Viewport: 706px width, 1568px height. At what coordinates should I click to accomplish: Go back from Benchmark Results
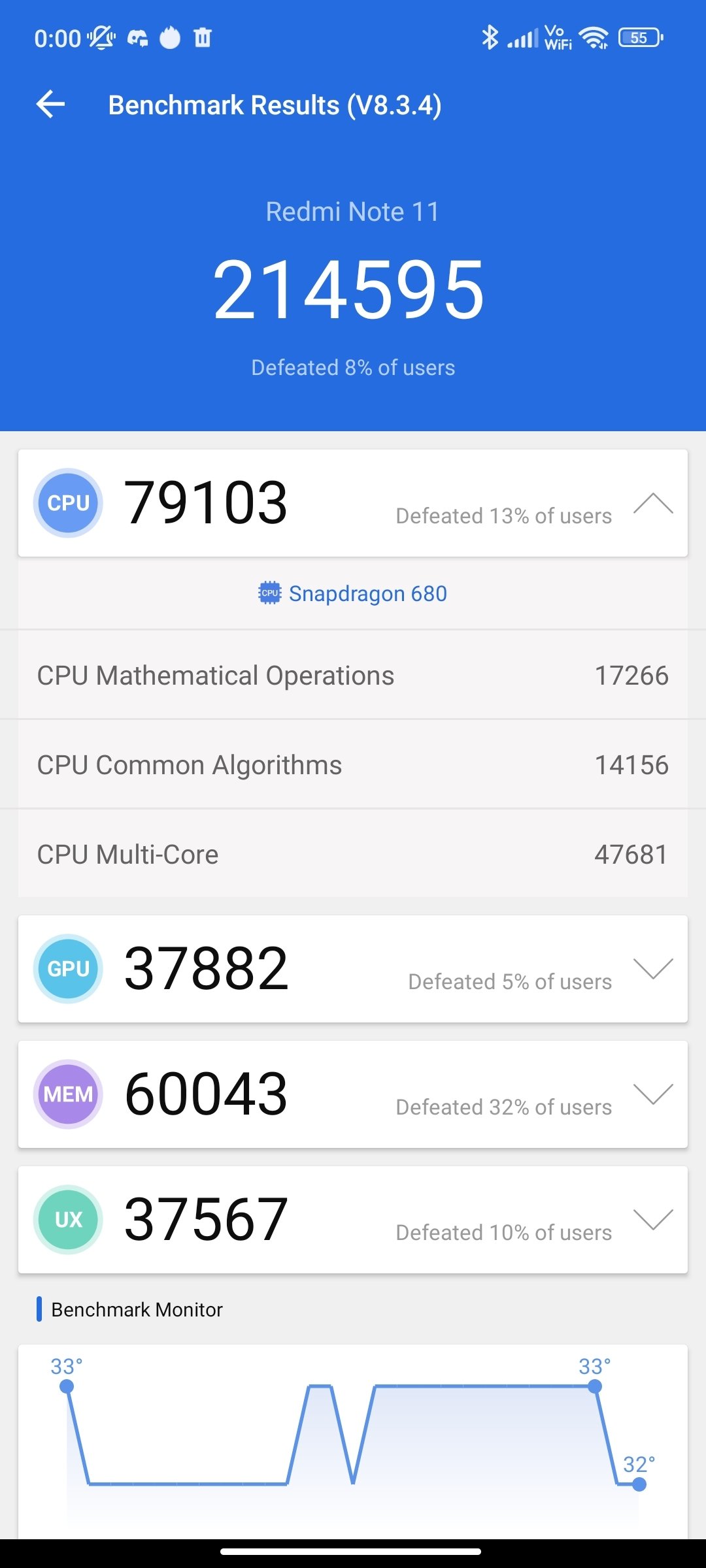click(x=50, y=105)
